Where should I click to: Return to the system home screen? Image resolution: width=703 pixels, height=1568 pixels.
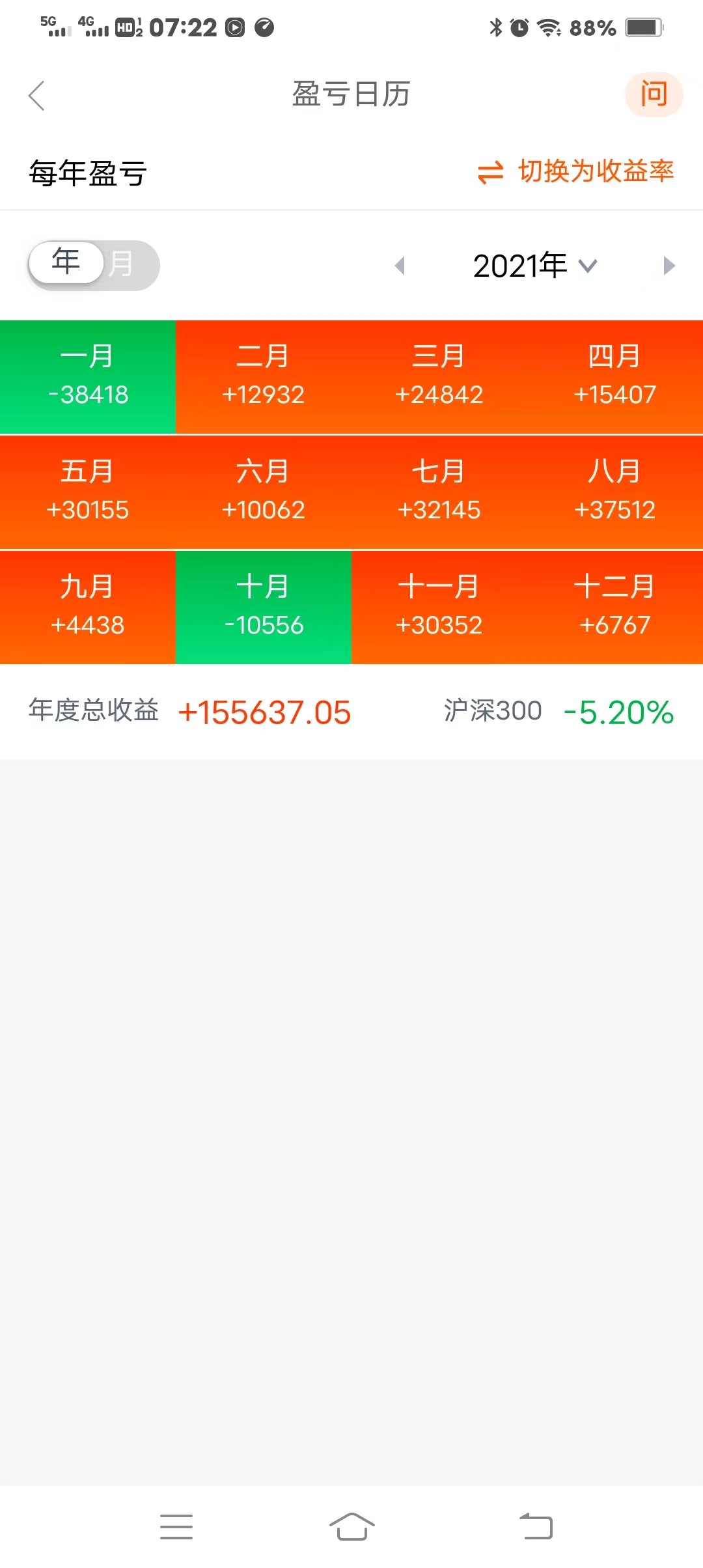[351, 1526]
